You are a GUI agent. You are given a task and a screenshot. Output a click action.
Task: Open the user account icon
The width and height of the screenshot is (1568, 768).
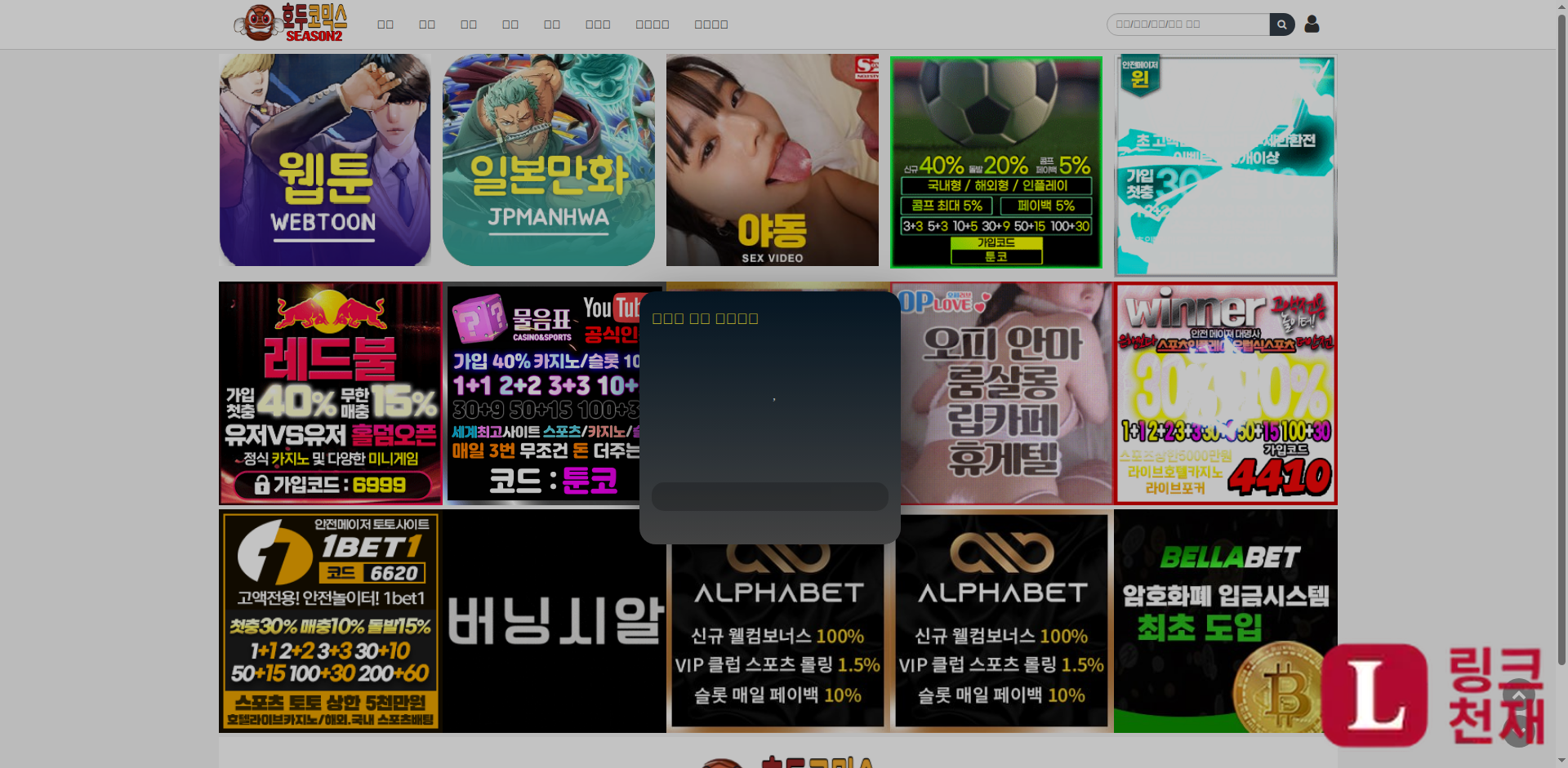[1312, 24]
